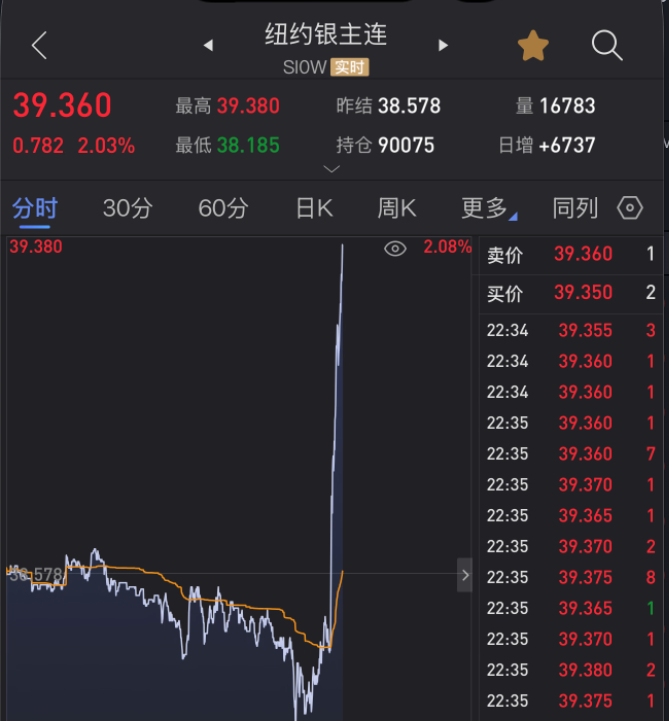Select the 分时 chart tab
Image resolution: width=670 pixels, height=722 pixels.
tap(35, 208)
